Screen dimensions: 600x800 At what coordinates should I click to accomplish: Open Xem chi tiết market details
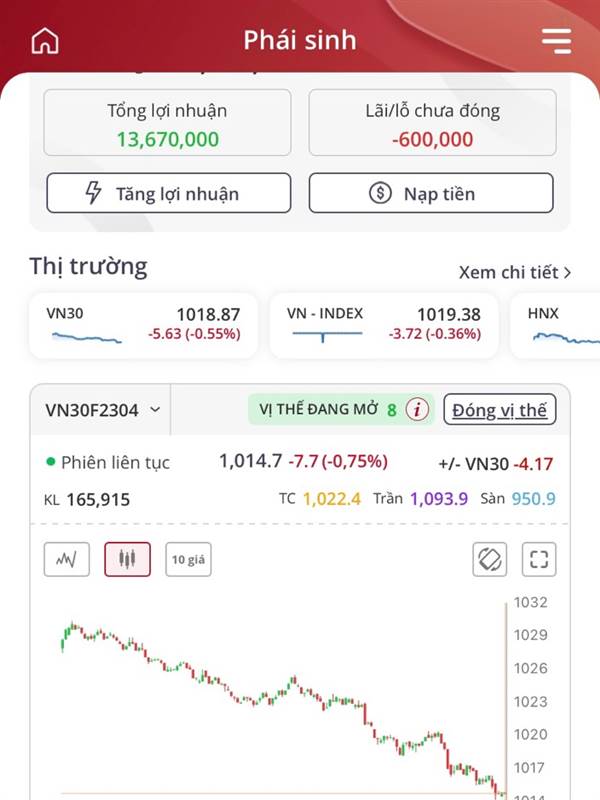pyautogui.click(x=514, y=272)
